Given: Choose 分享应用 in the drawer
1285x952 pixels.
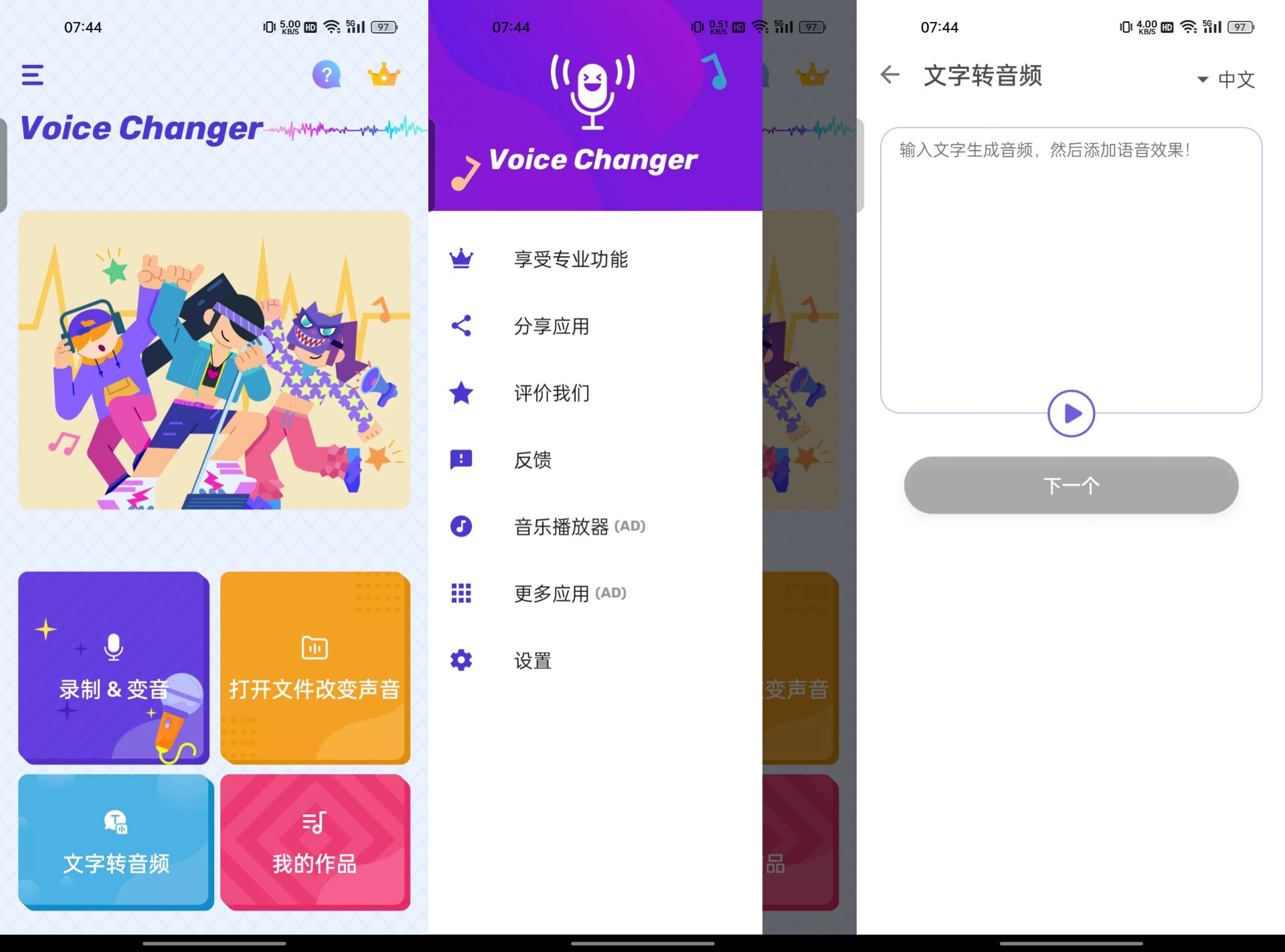Looking at the screenshot, I should (x=551, y=326).
